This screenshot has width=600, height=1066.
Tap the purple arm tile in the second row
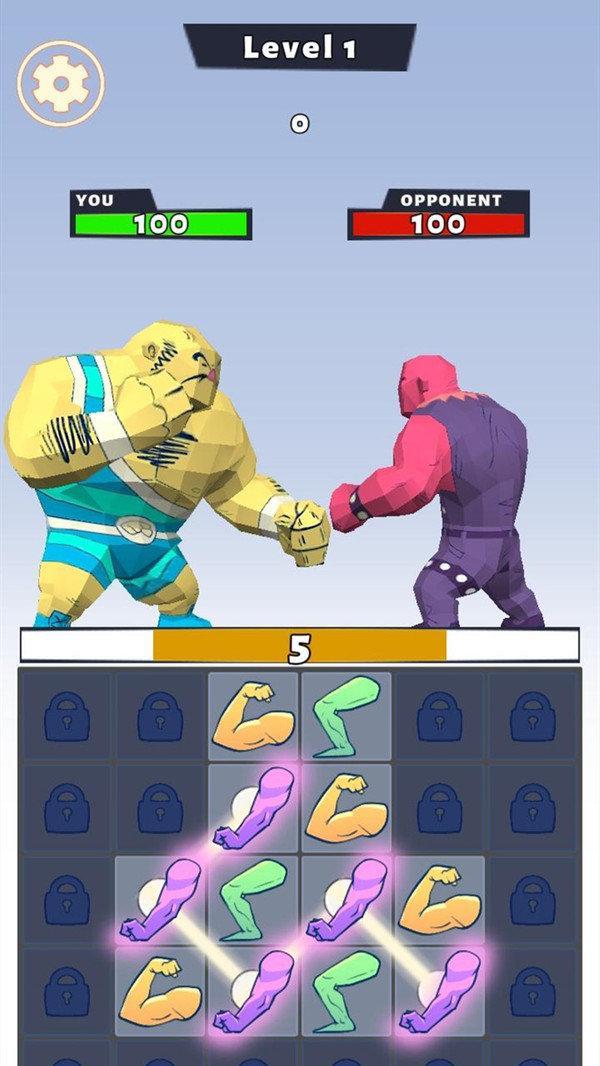click(x=253, y=808)
